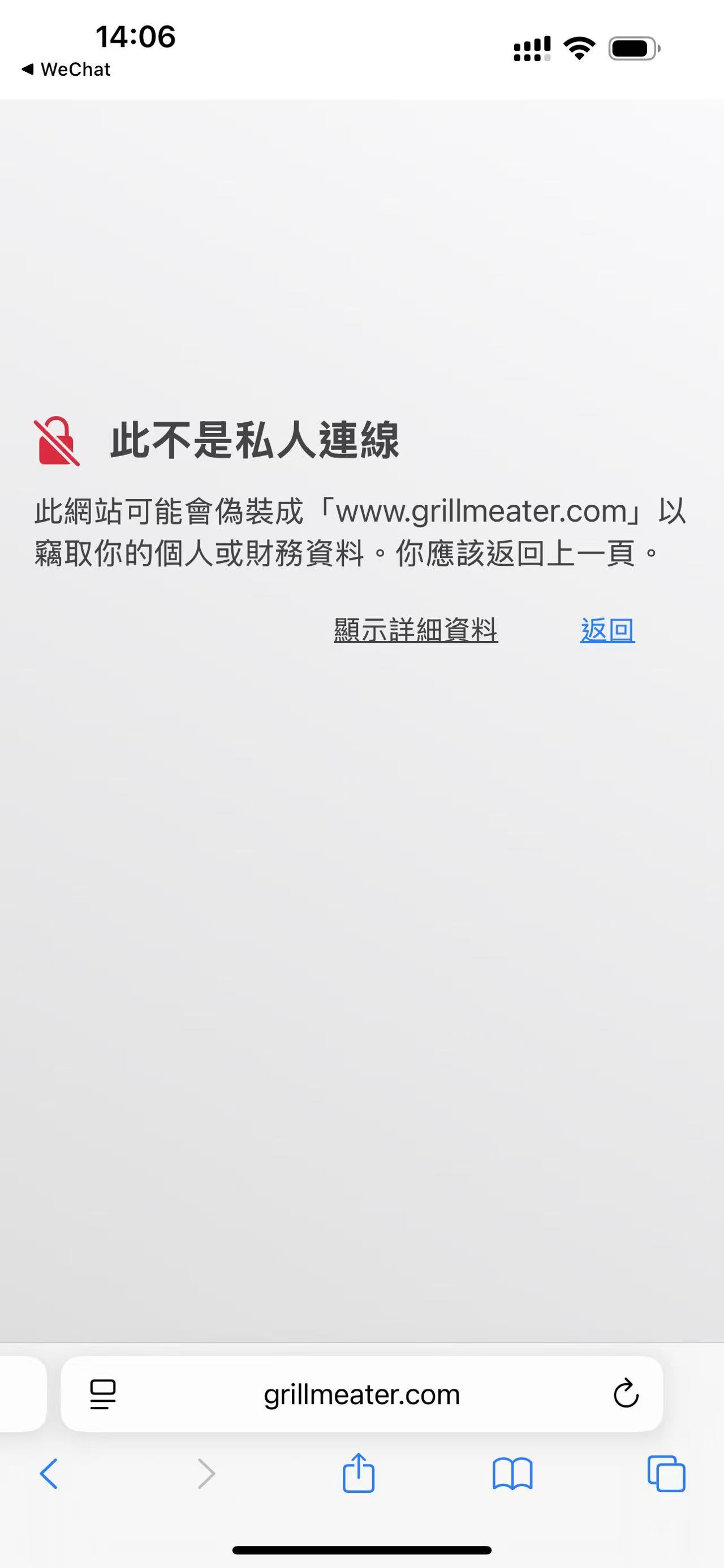This screenshot has height=1568, width=724.
Task: Tap the 顯示詳細資料 link
Action: tap(415, 630)
